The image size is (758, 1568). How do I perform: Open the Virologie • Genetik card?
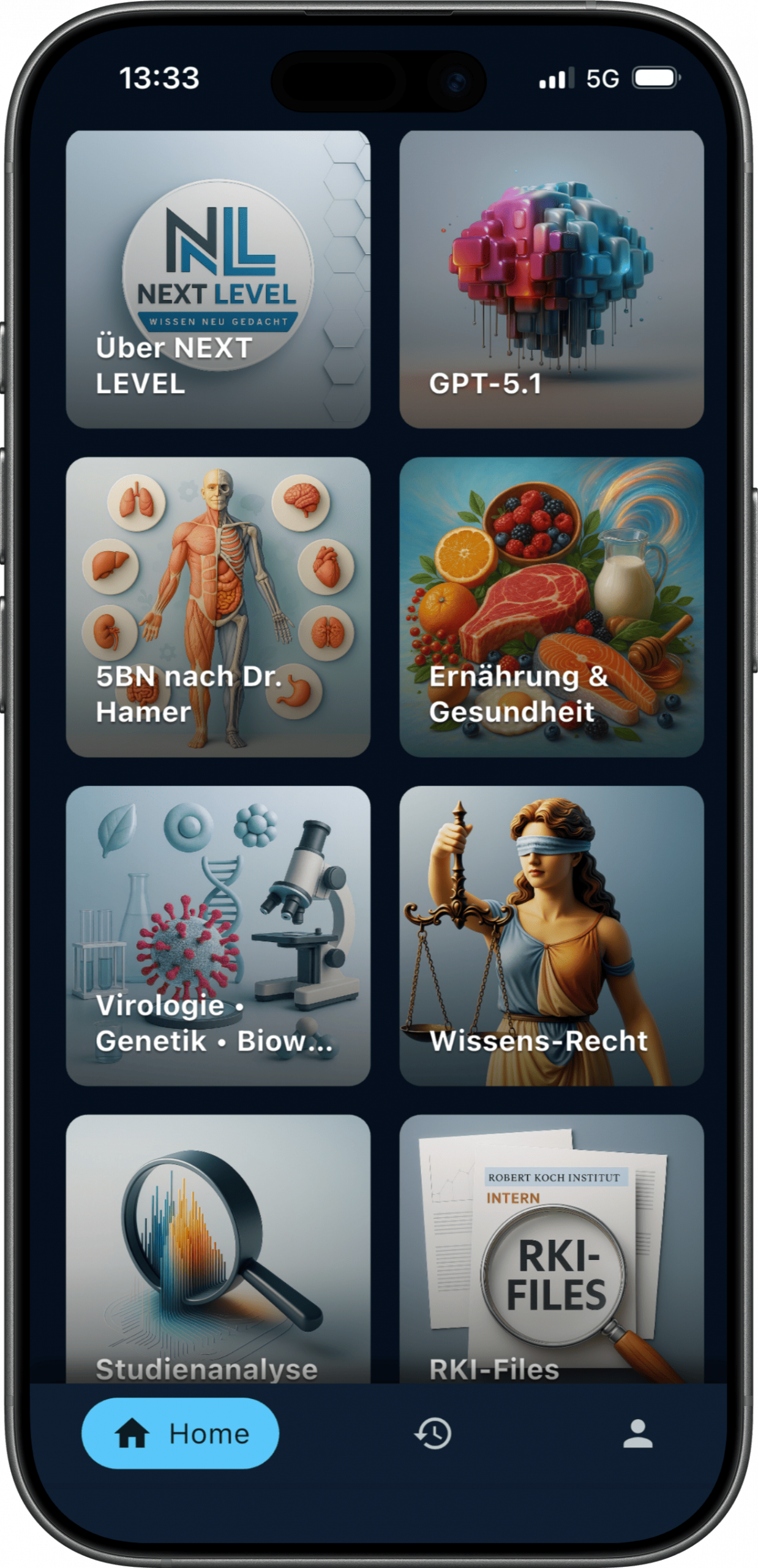click(218, 935)
